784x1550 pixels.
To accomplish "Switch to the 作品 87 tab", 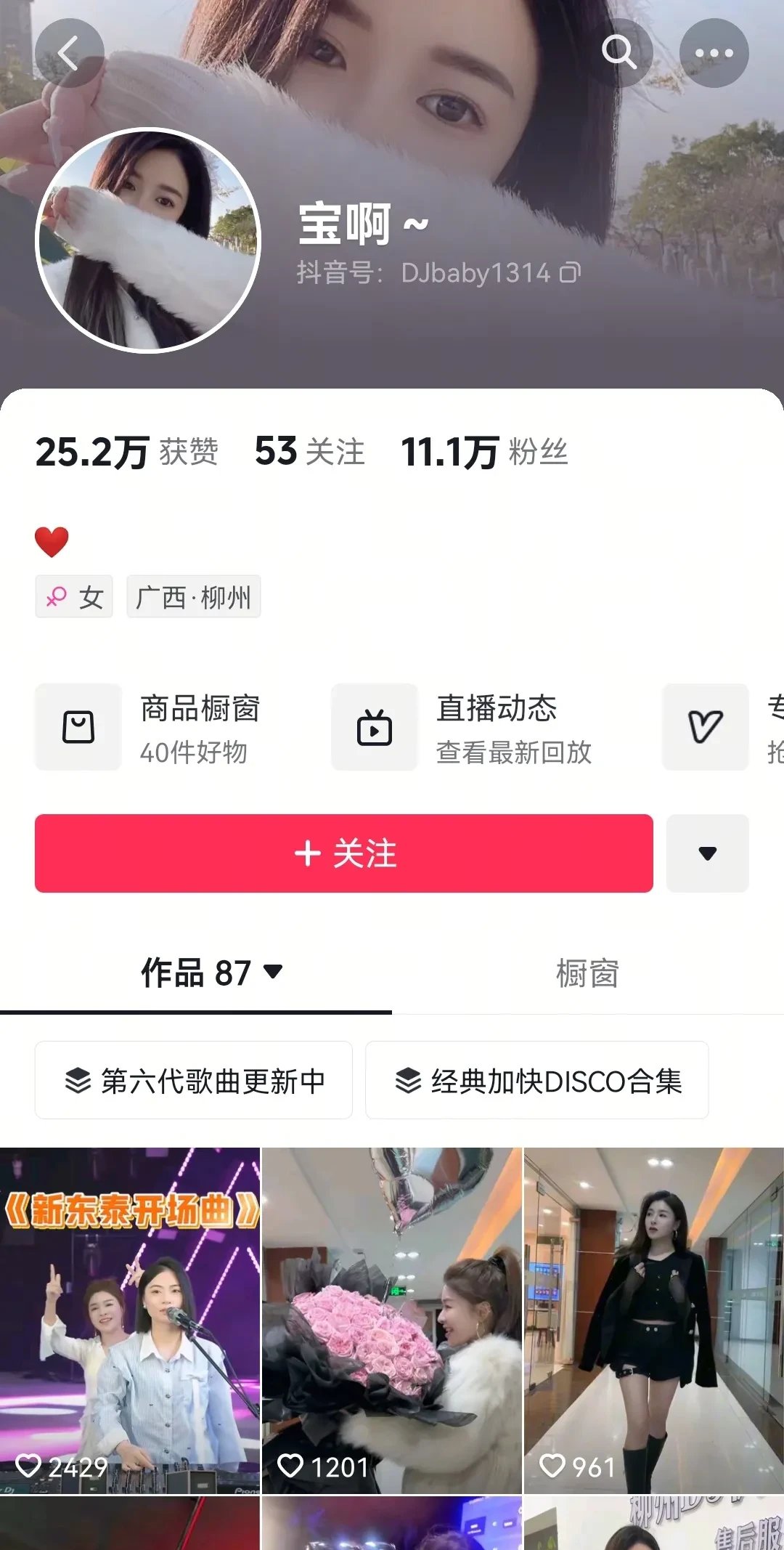I will pos(211,973).
